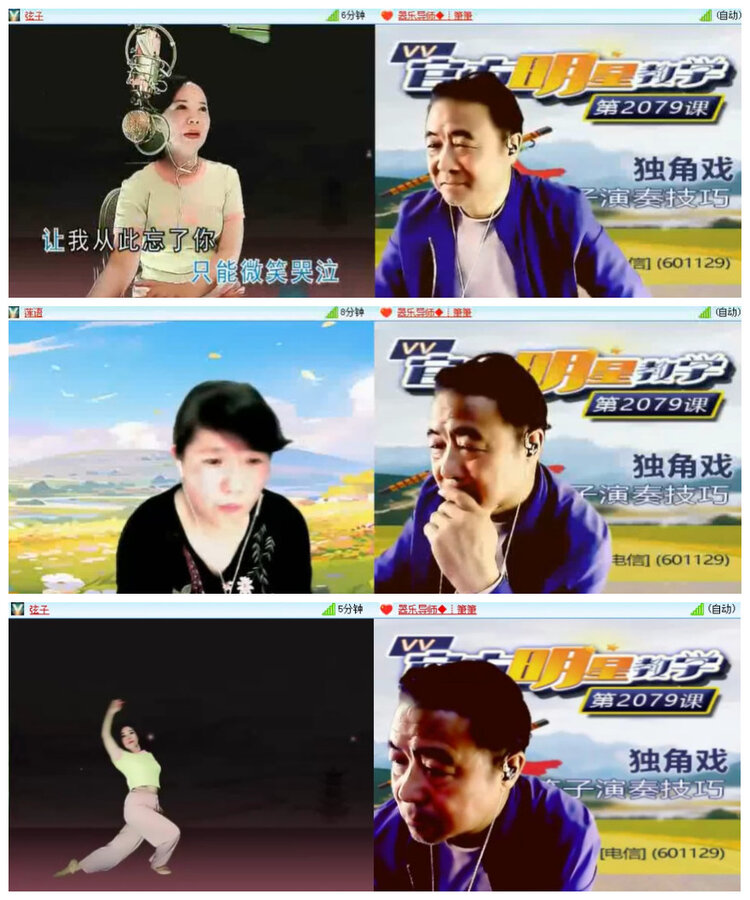Click the signal bars beside the 8分钟 timer
The image size is (750, 900).
pyautogui.click(x=333, y=312)
